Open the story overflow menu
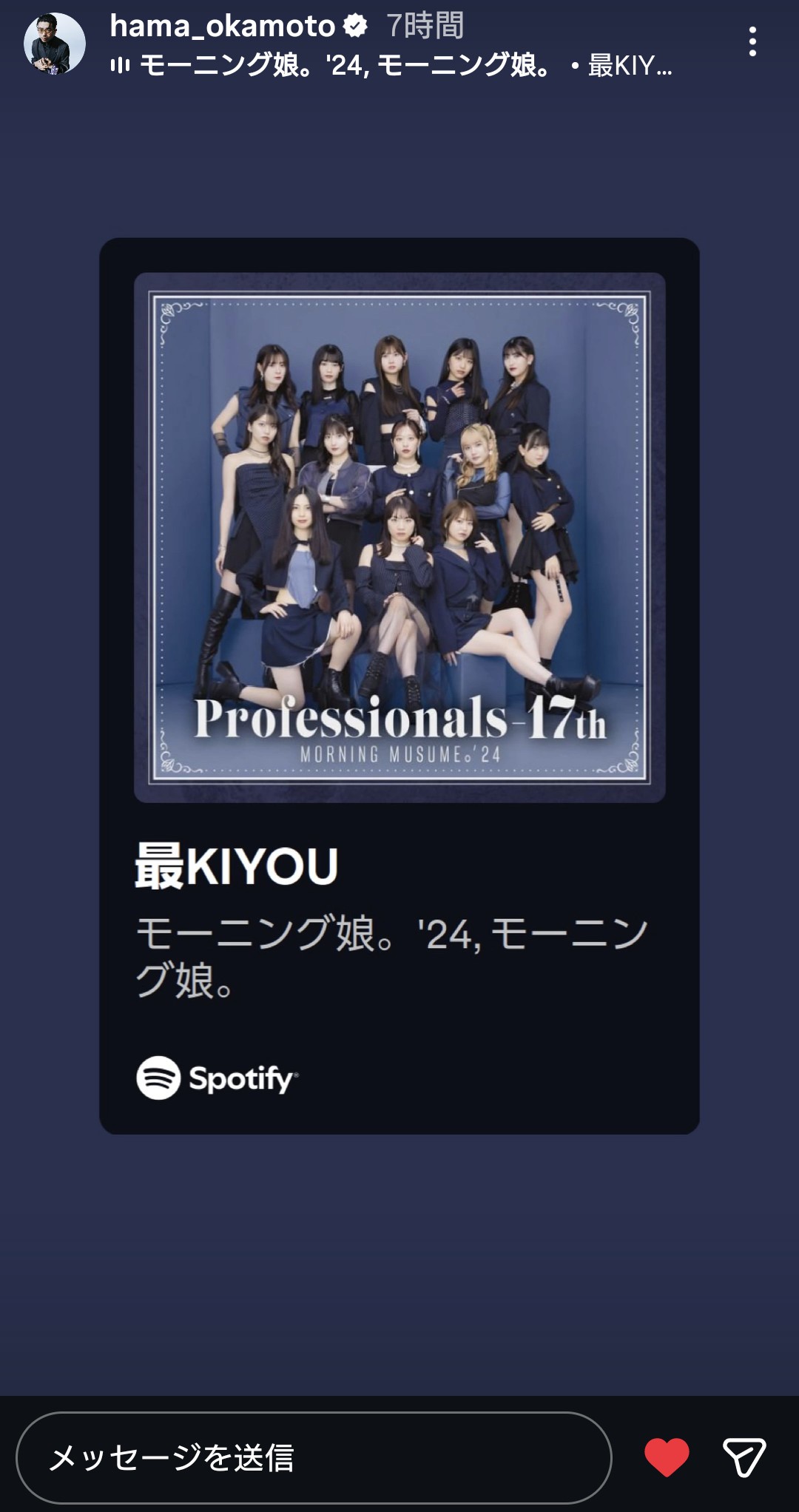 click(x=752, y=42)
